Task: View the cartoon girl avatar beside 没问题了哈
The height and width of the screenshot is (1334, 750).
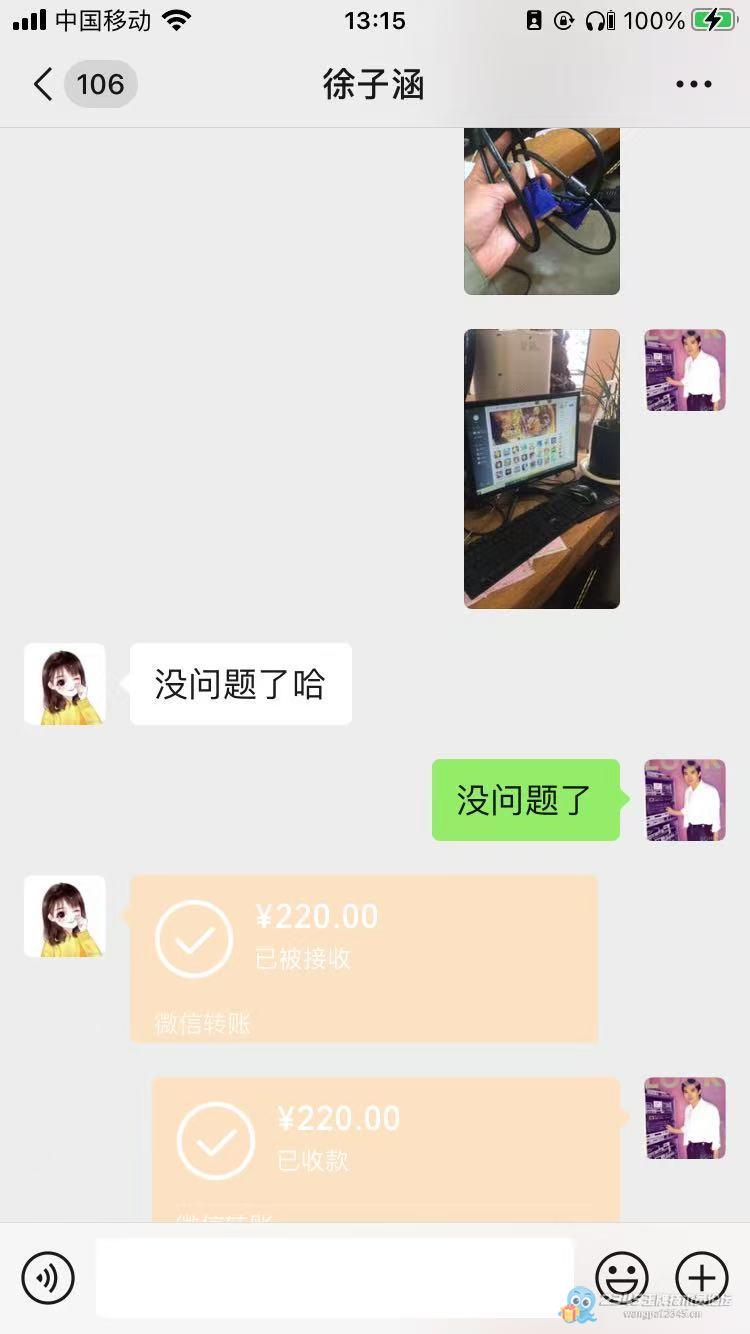Action: 64,684
